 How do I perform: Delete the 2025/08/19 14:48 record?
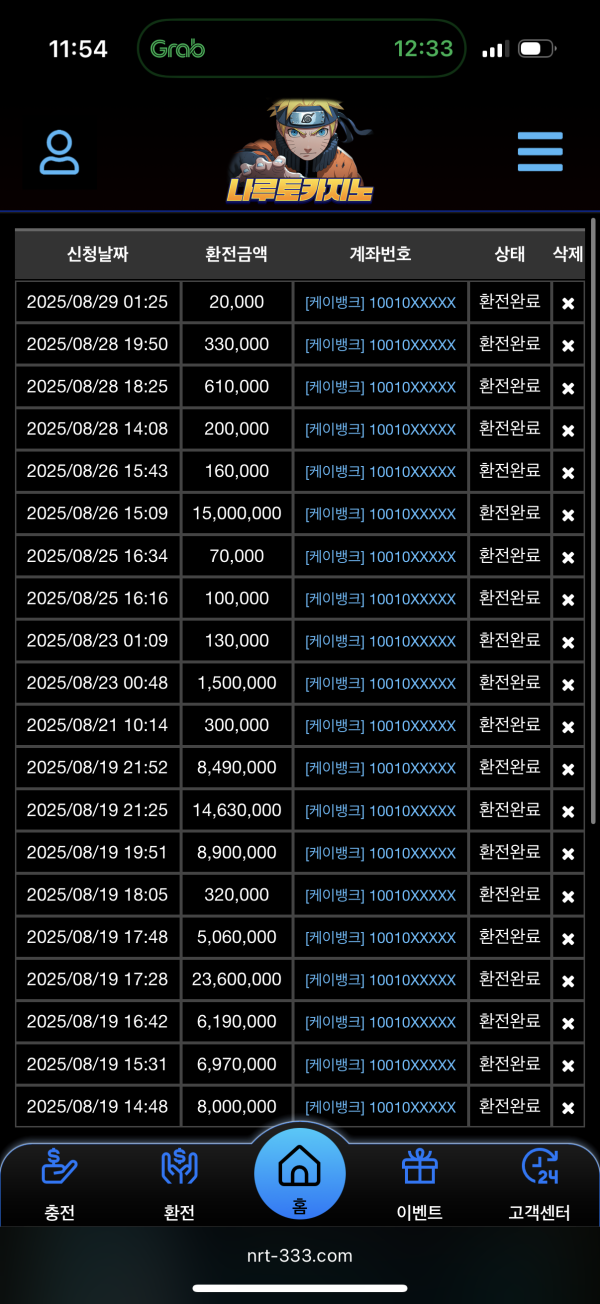568,1108
